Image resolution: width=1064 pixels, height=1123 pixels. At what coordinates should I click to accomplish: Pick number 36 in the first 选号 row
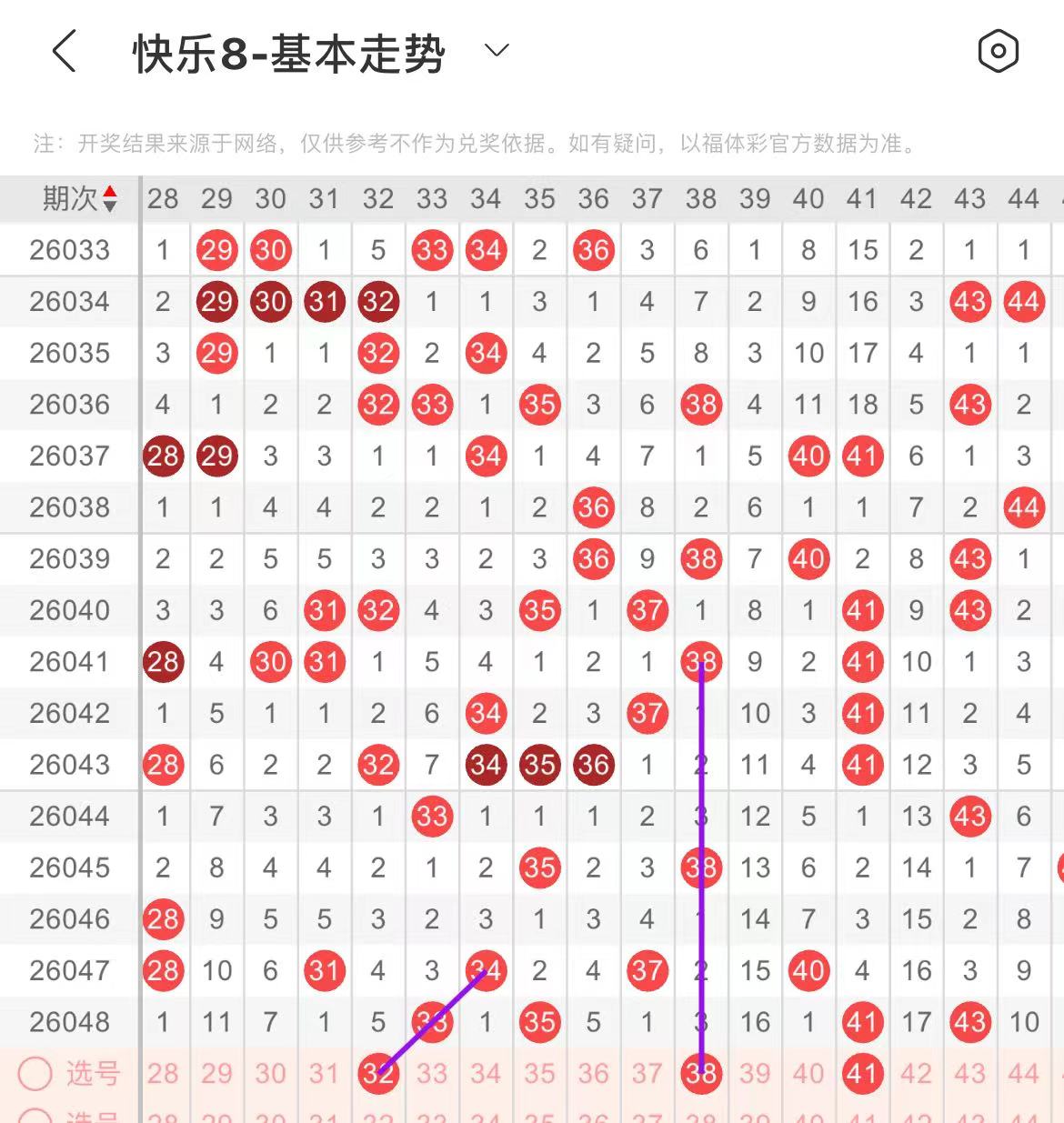point(593,1074)
